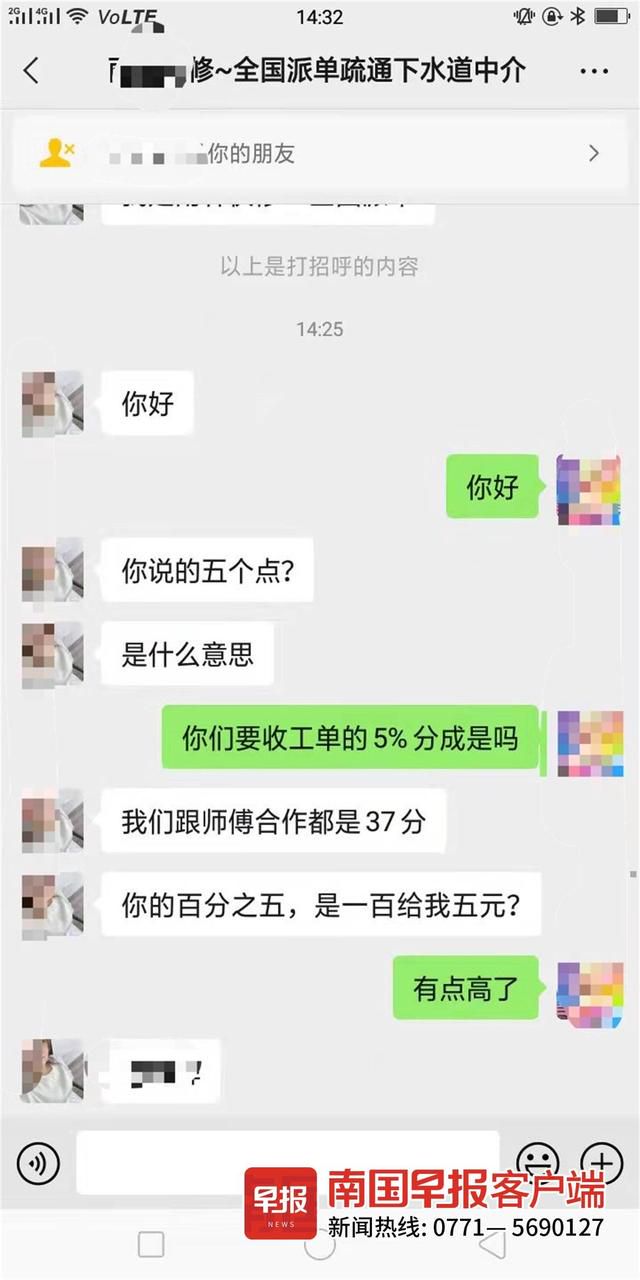Go back from the chat
Screen dimensions: 640x1280
click(x=31, y=71)
